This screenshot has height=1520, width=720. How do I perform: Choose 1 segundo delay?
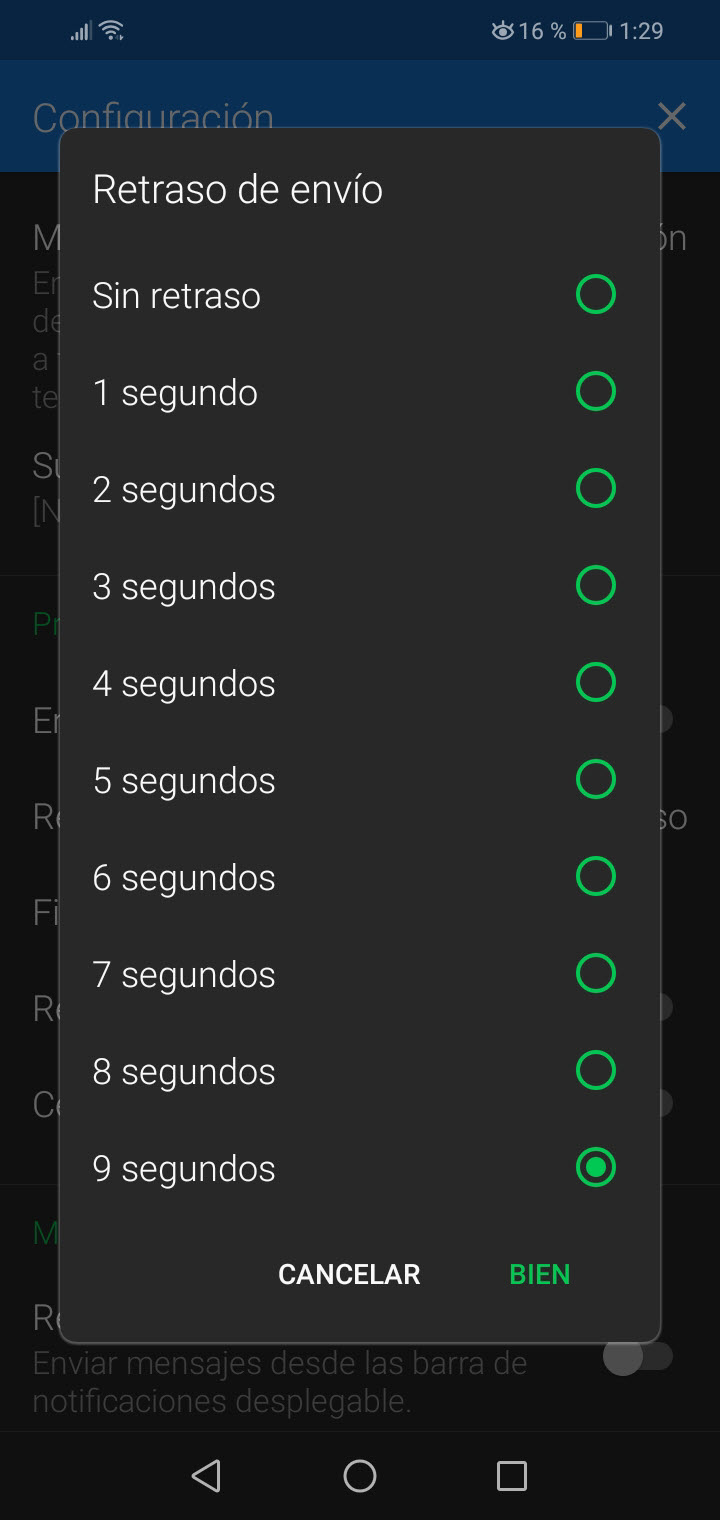click(x=595, y=392)
